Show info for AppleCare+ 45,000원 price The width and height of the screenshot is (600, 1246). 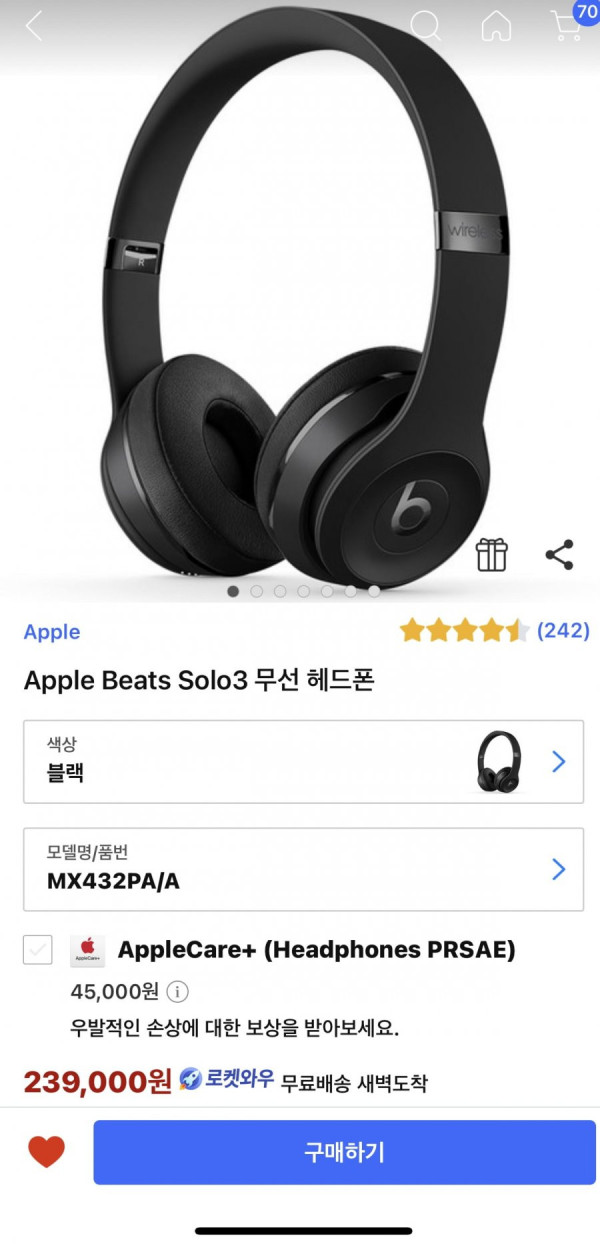[x=177, y=992]
